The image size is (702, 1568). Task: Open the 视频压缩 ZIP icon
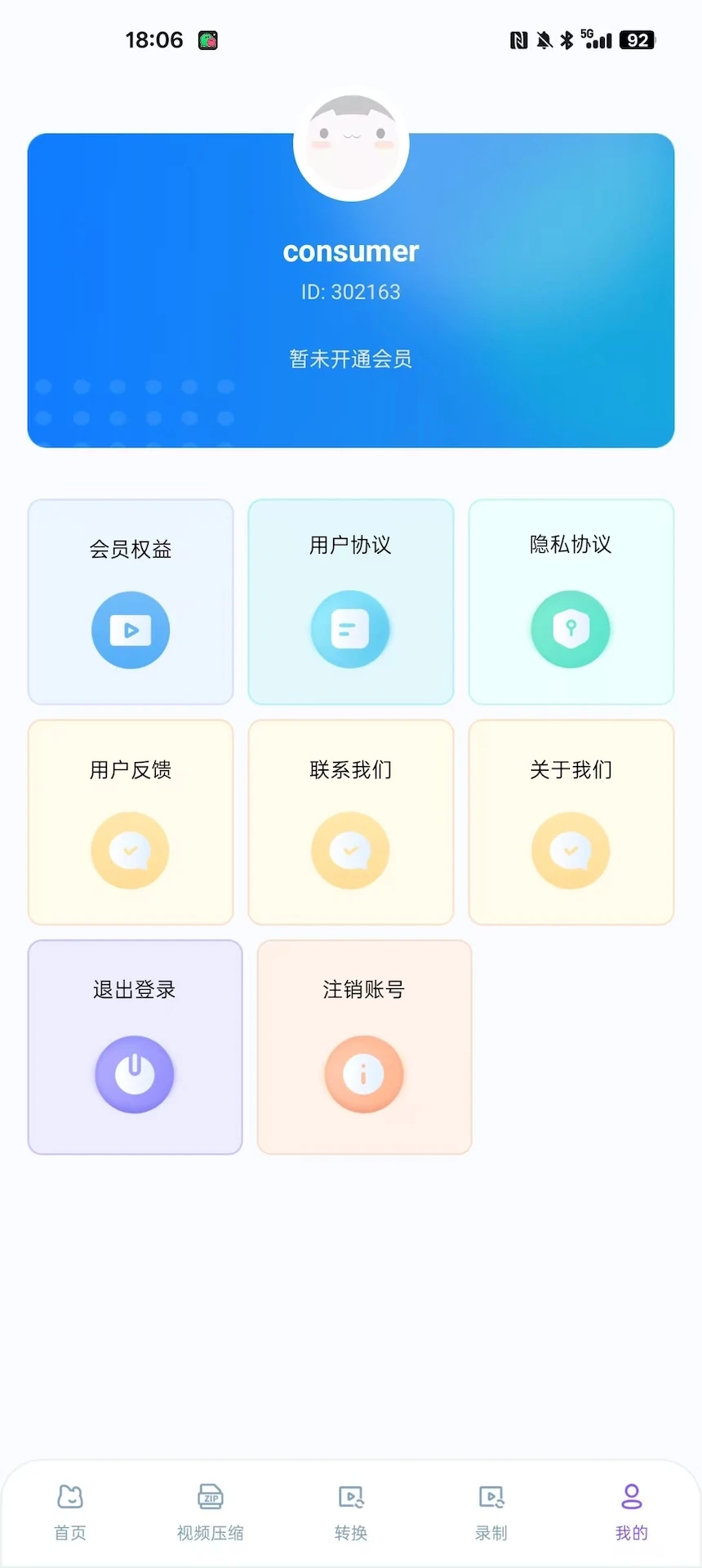tap(210, 1497)
